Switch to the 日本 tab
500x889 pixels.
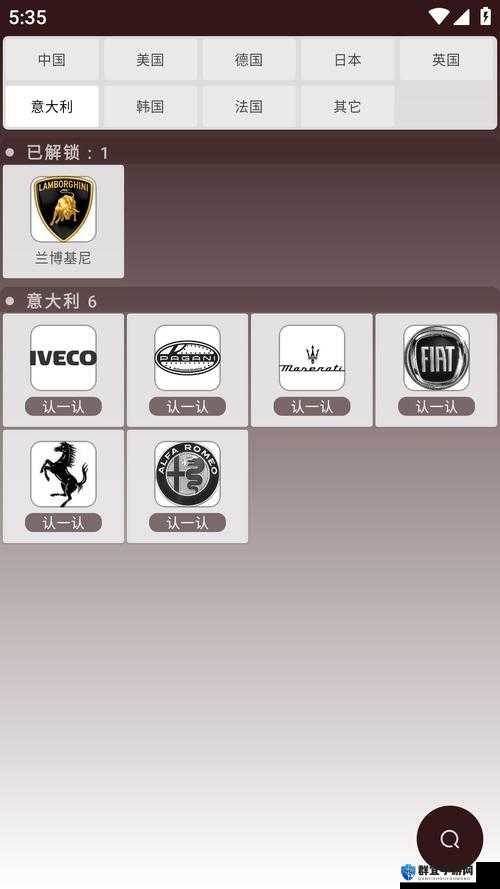tap(348, 60)
